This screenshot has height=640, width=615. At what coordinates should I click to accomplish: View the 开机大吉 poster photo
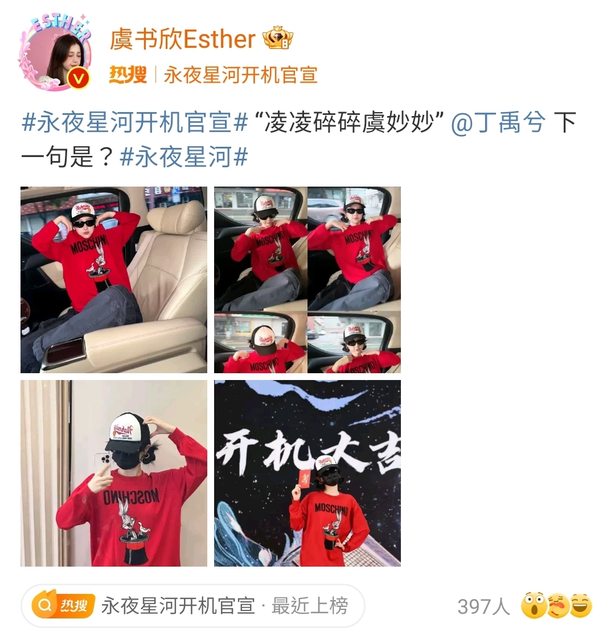pos(307,473)
